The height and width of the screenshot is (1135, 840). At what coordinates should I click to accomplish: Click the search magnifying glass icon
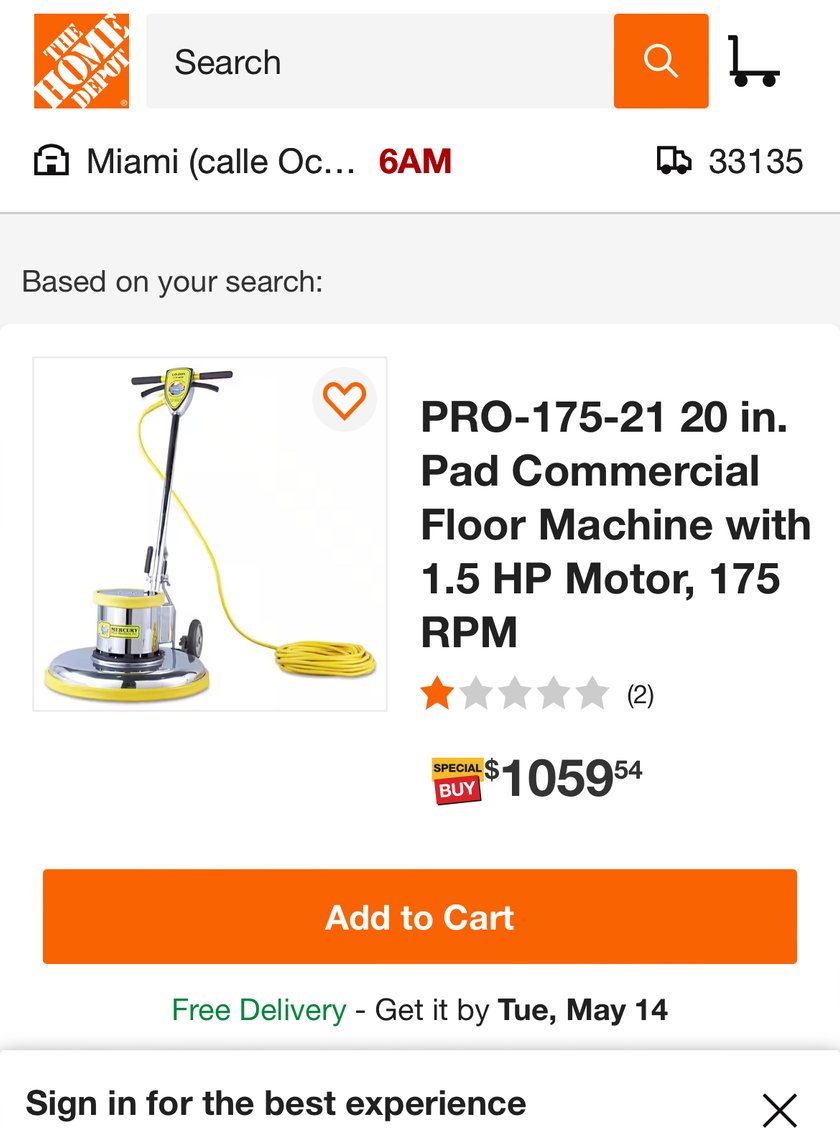[660, 61]
